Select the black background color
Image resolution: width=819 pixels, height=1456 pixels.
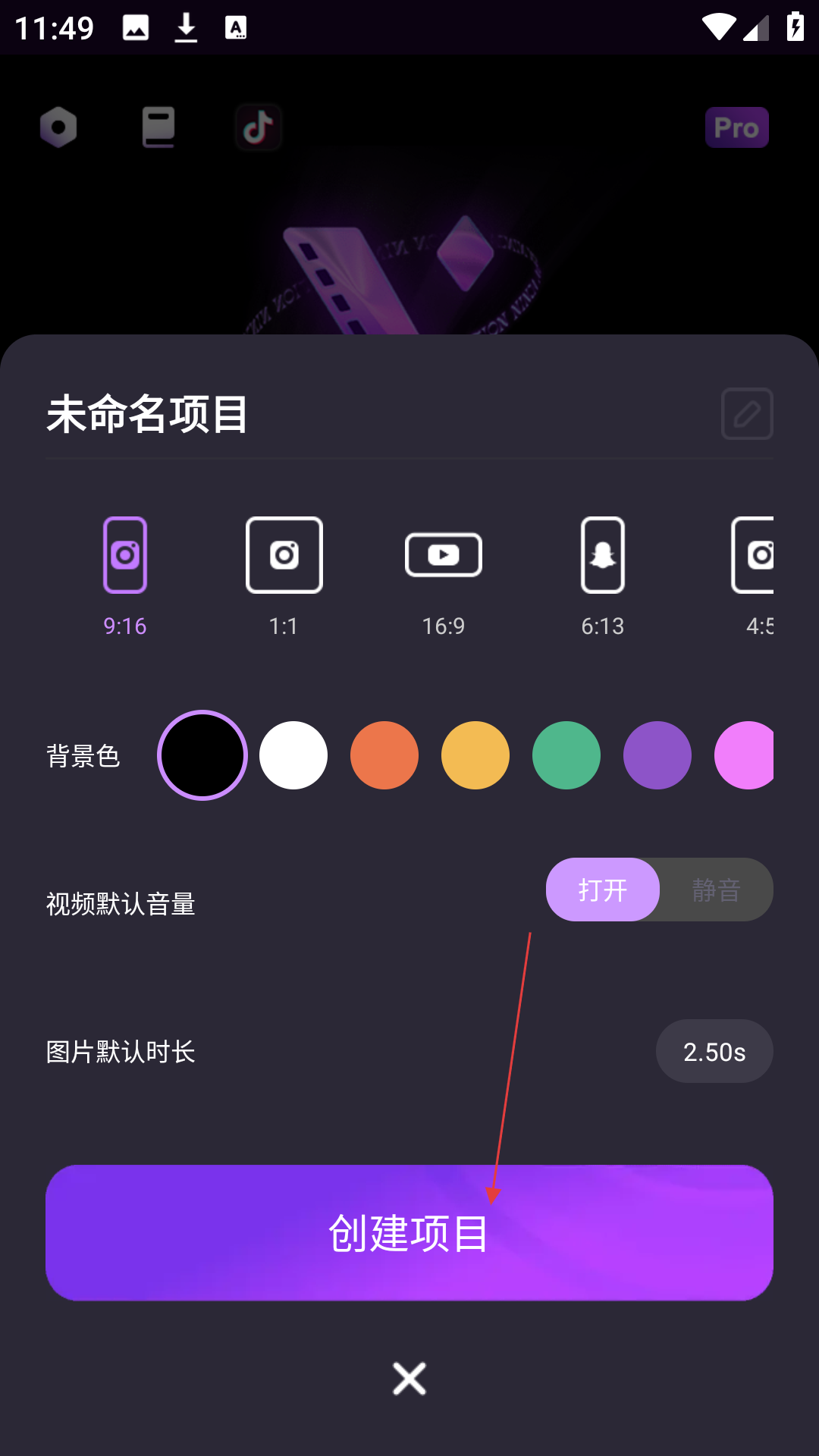202,755
